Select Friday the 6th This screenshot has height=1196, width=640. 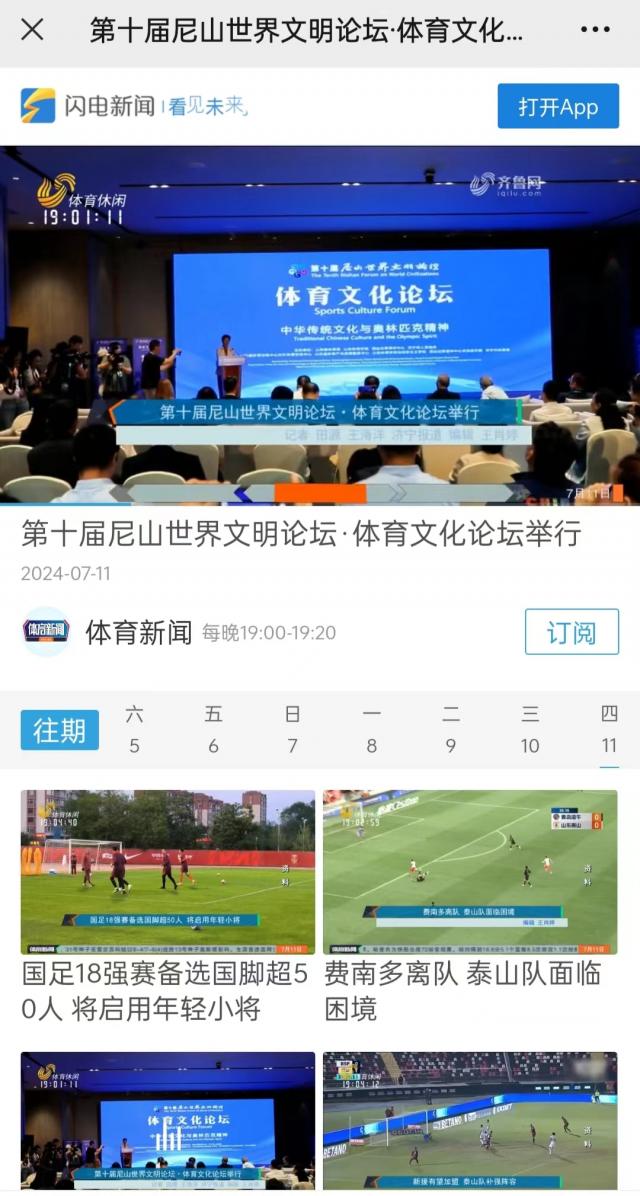coord(213,730)
